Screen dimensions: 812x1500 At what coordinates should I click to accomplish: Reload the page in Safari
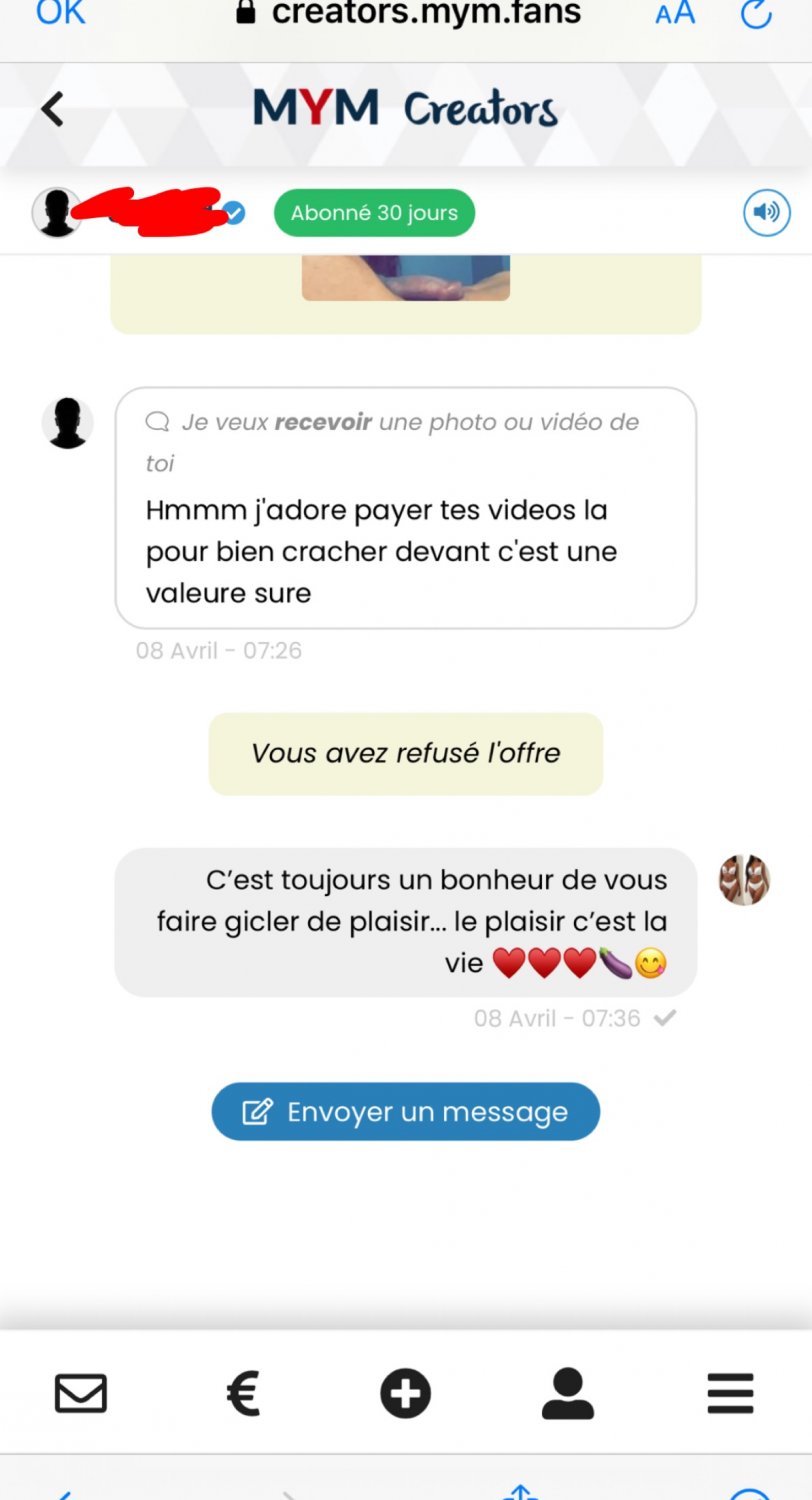click(756, 14)
